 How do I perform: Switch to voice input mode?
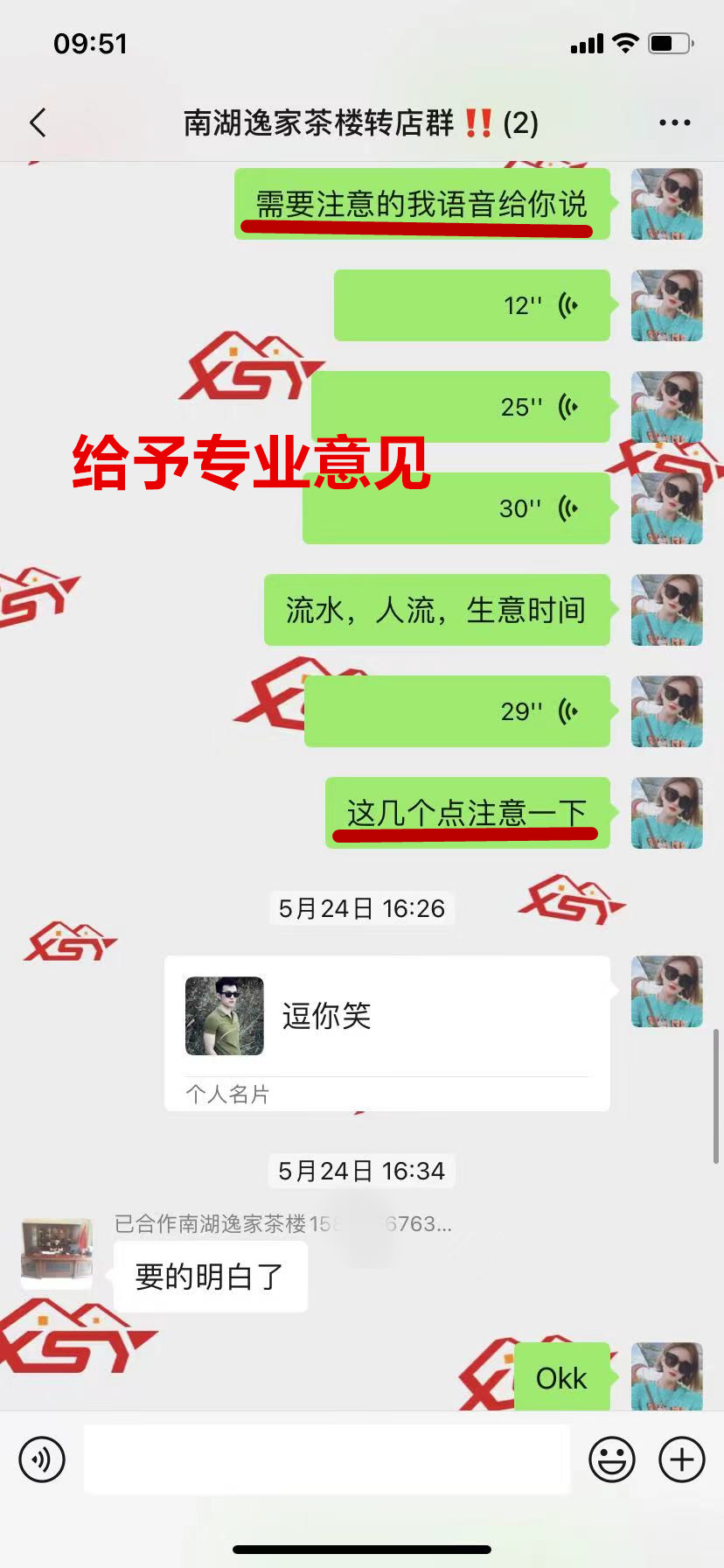point(42,1459)
